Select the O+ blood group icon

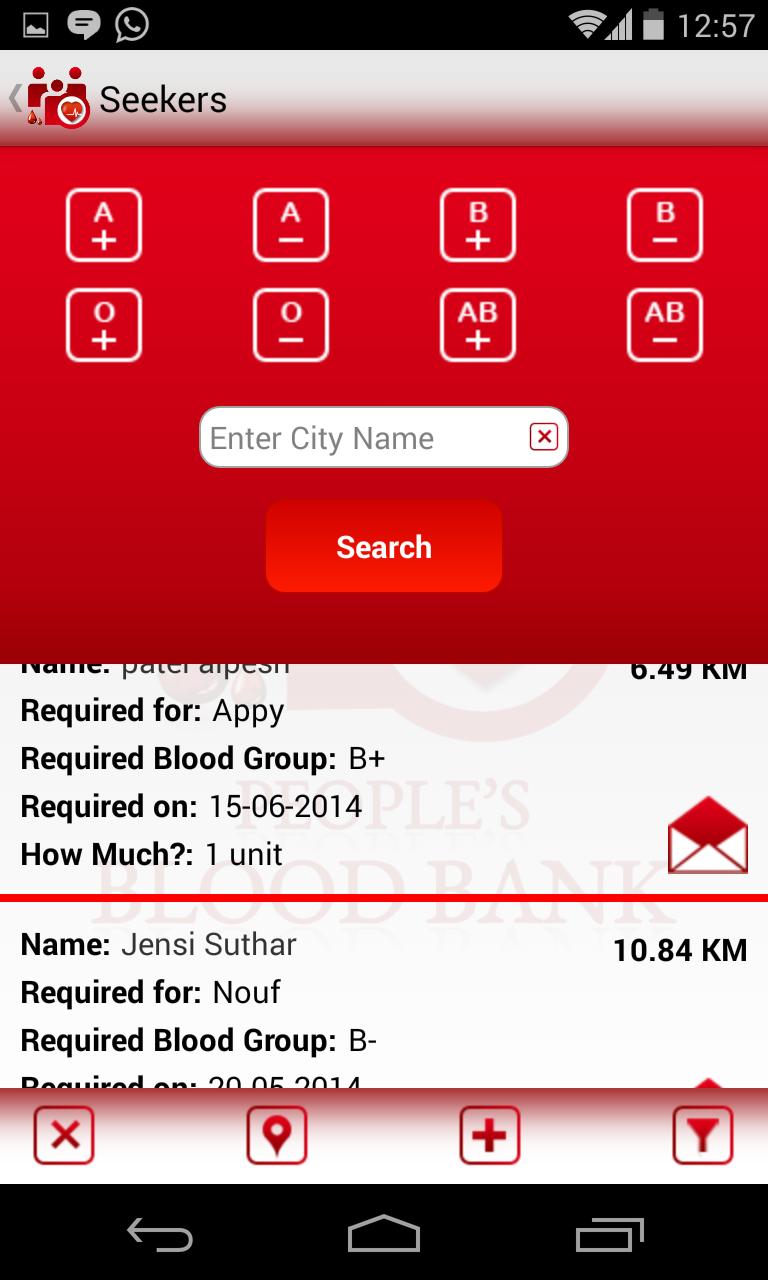click(x=103, y=324)
